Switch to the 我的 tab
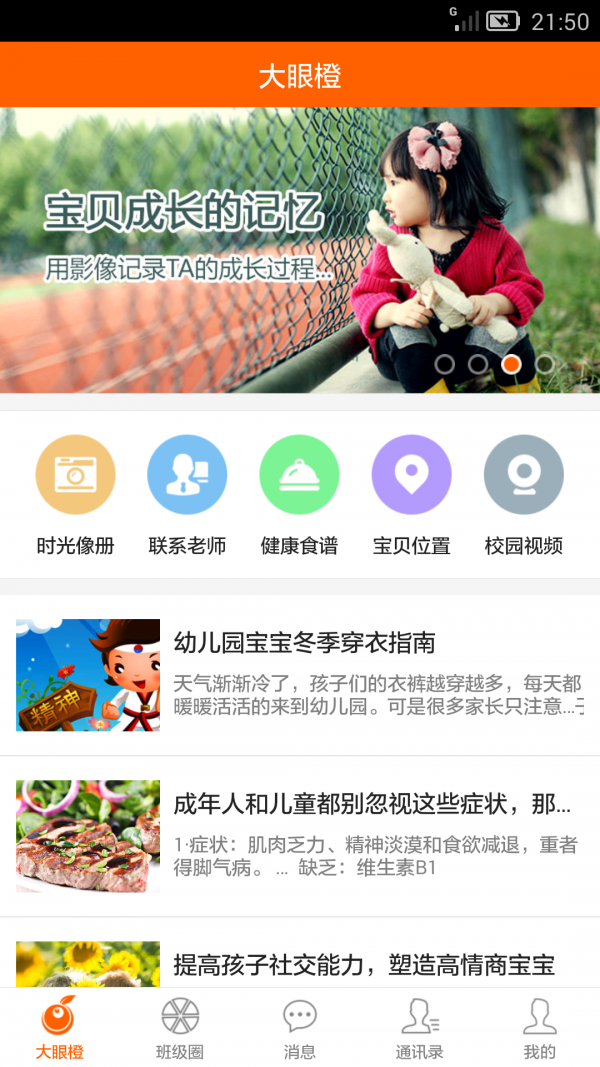Screen dimensions: 600x1067 coord(540,1028)
